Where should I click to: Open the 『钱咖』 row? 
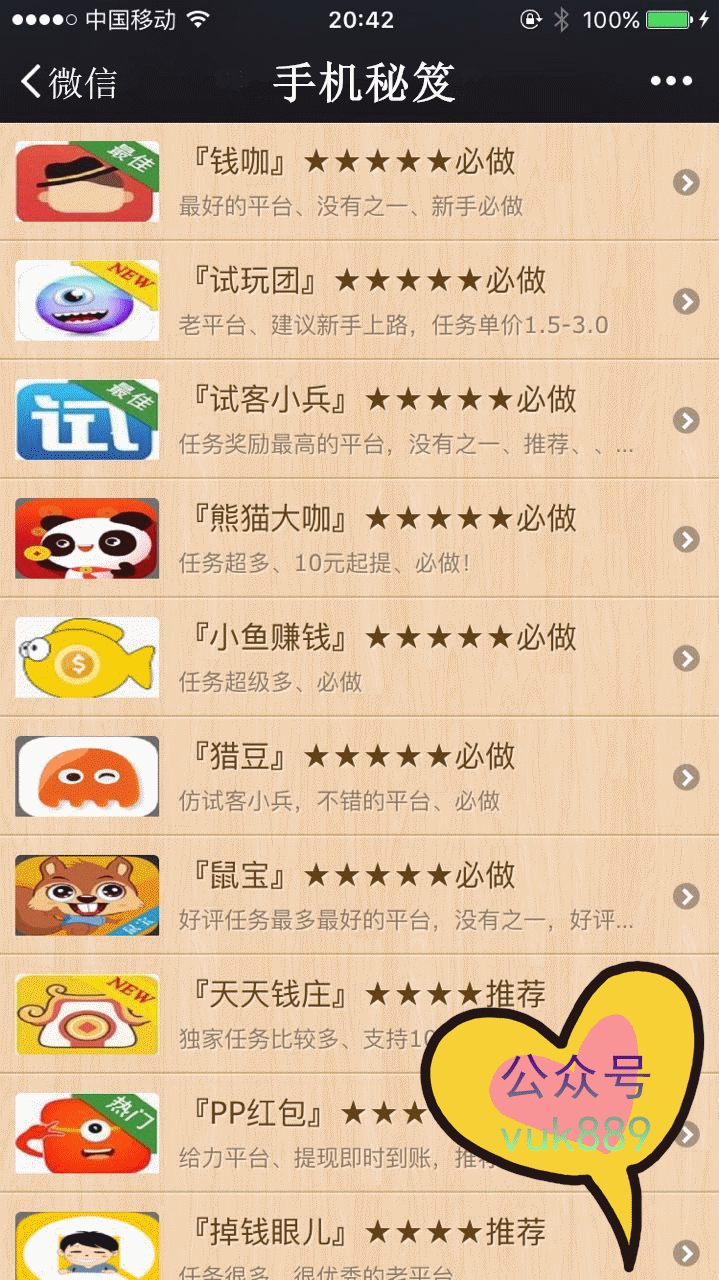pos(360,182)
